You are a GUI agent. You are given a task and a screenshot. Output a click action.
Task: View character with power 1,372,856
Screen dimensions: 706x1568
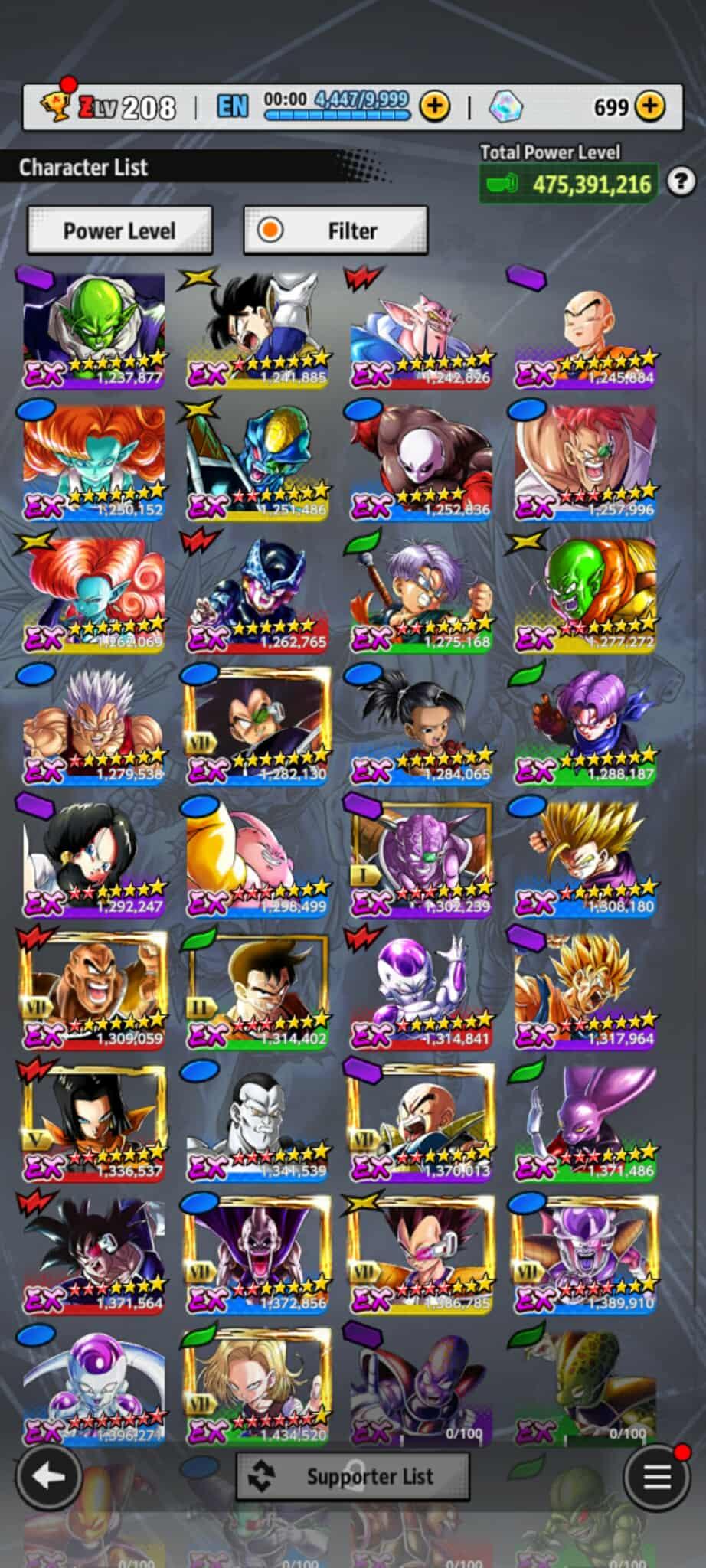tap(257, 1254)
